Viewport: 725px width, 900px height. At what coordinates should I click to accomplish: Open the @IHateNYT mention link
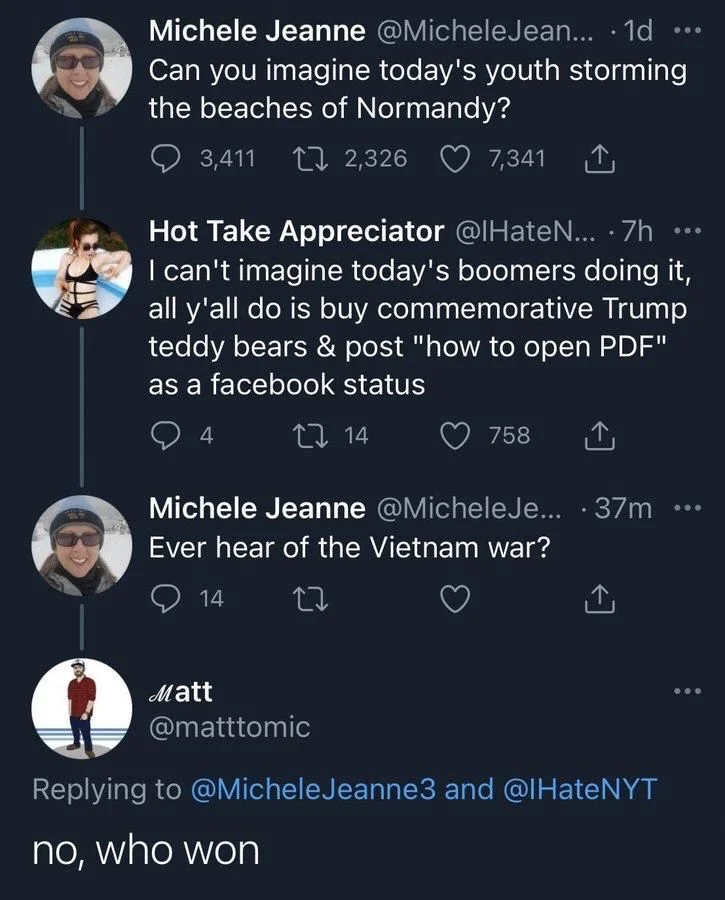[583, 789]
